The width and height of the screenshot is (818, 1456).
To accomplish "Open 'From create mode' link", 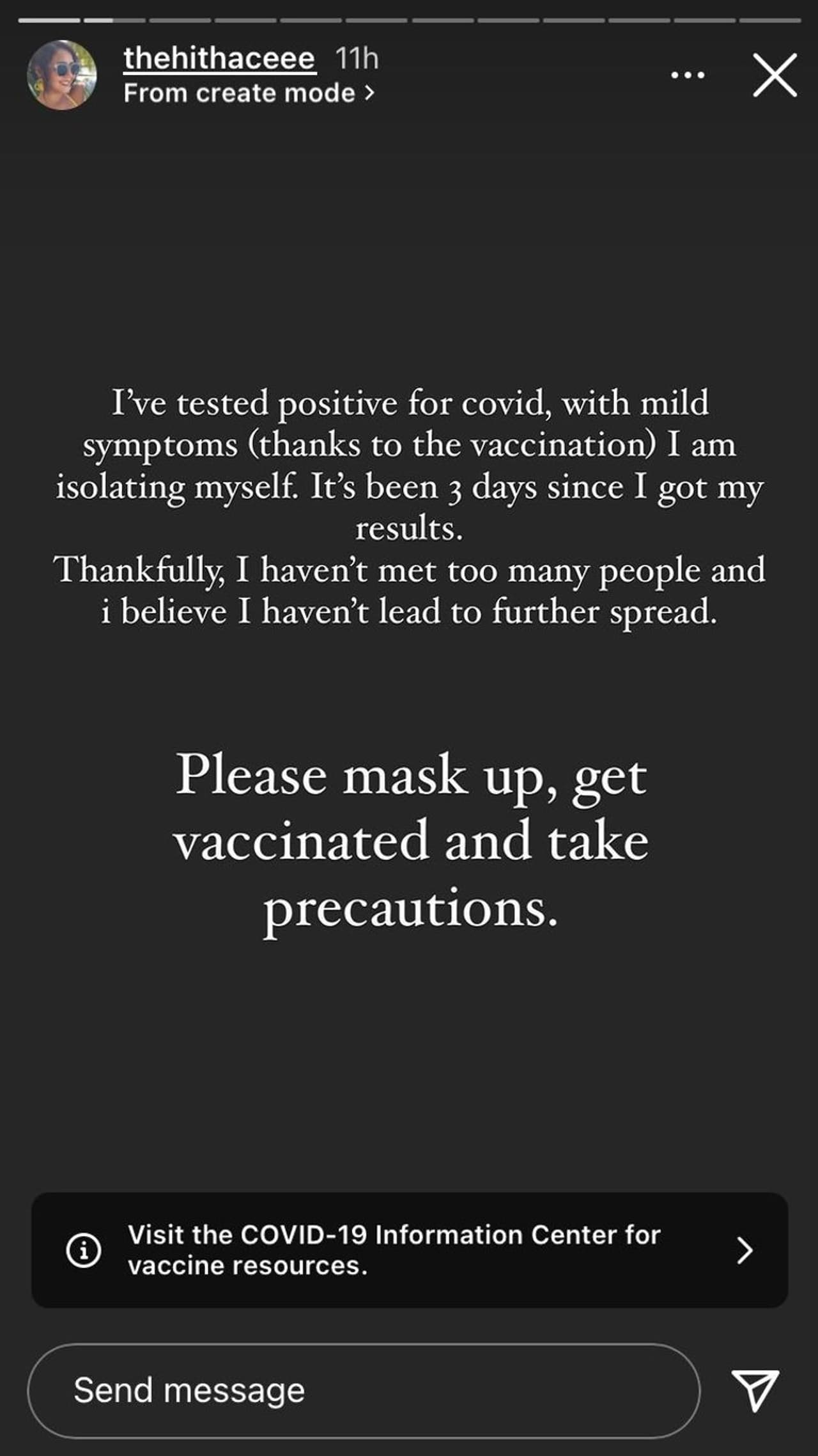I will (x=249, y=93).
